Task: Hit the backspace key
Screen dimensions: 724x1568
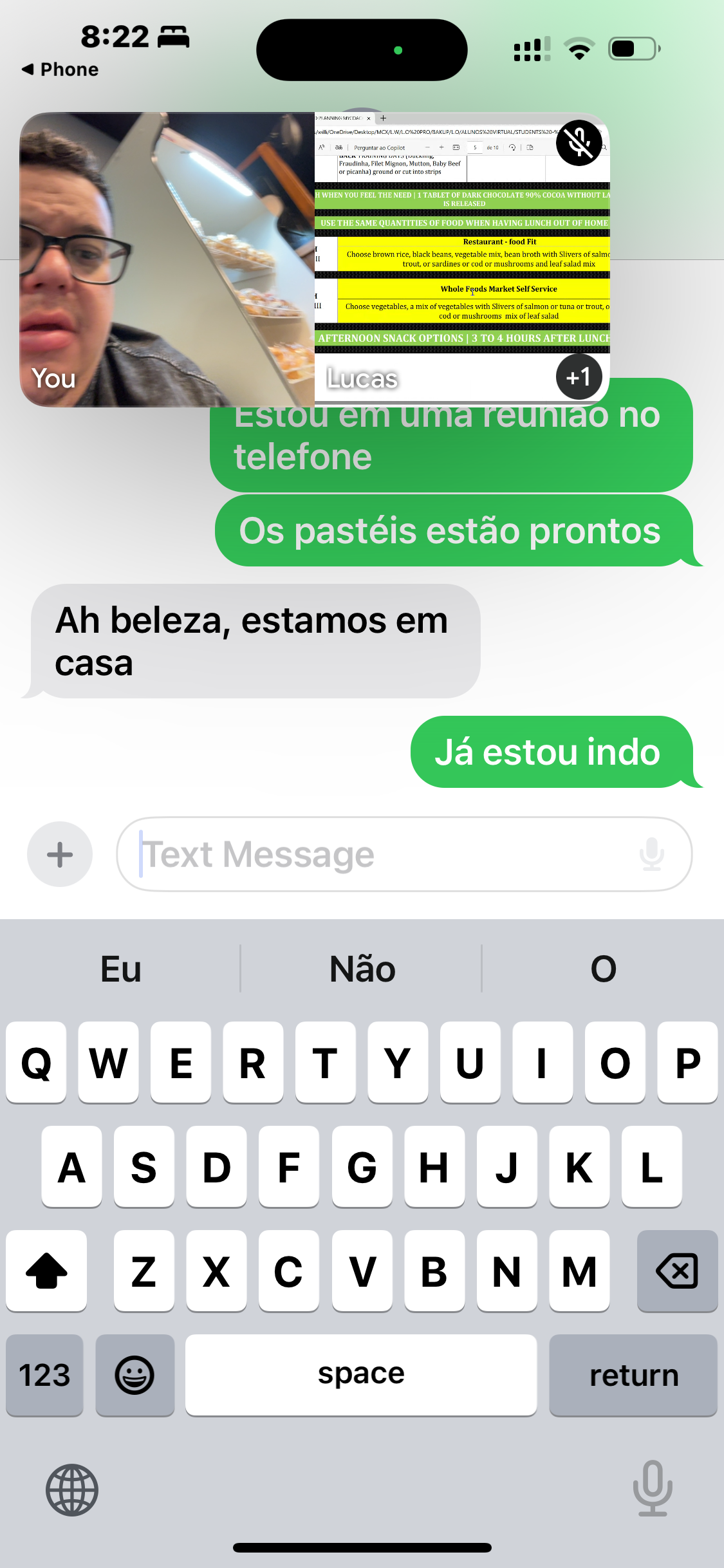Action: (x=677, y=1271)
